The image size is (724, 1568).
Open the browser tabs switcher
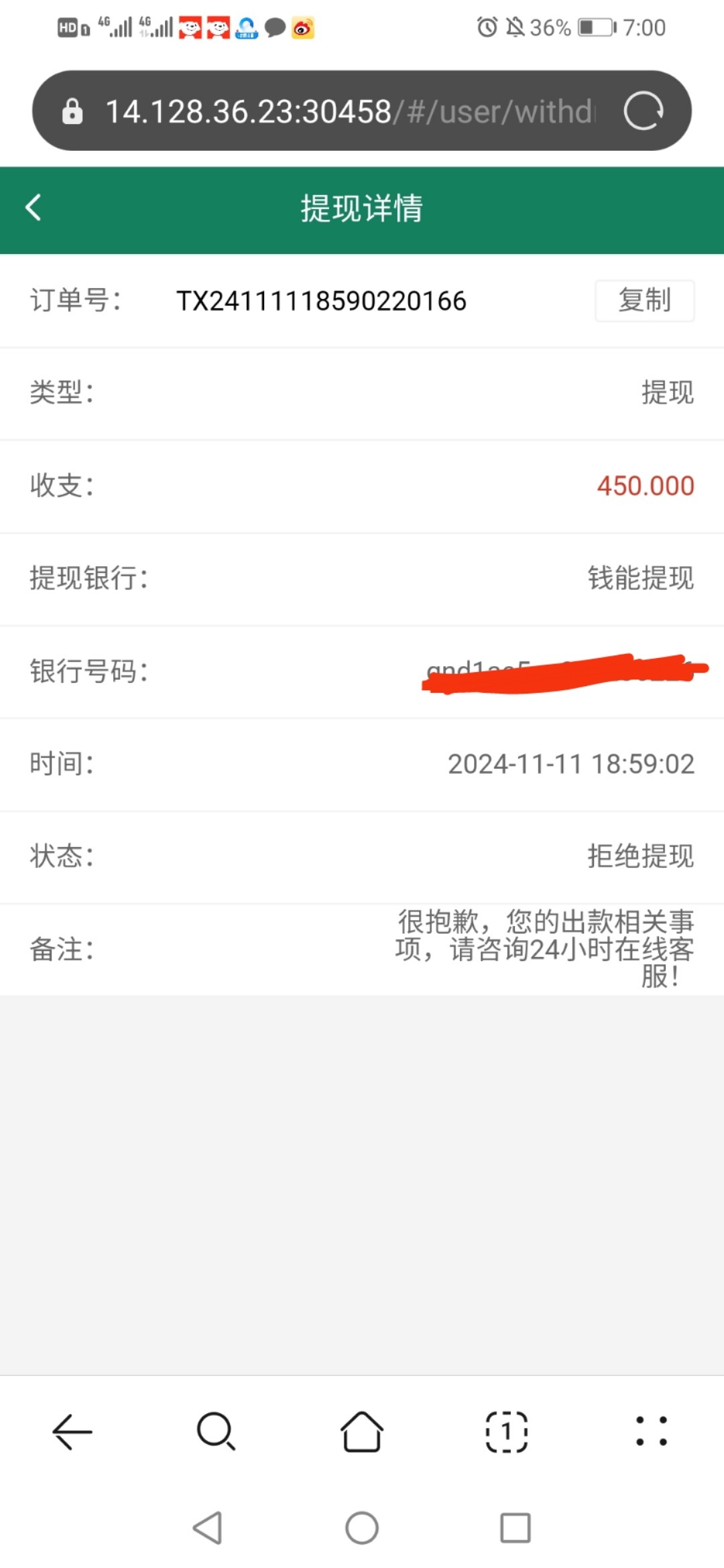[507, 1432]
